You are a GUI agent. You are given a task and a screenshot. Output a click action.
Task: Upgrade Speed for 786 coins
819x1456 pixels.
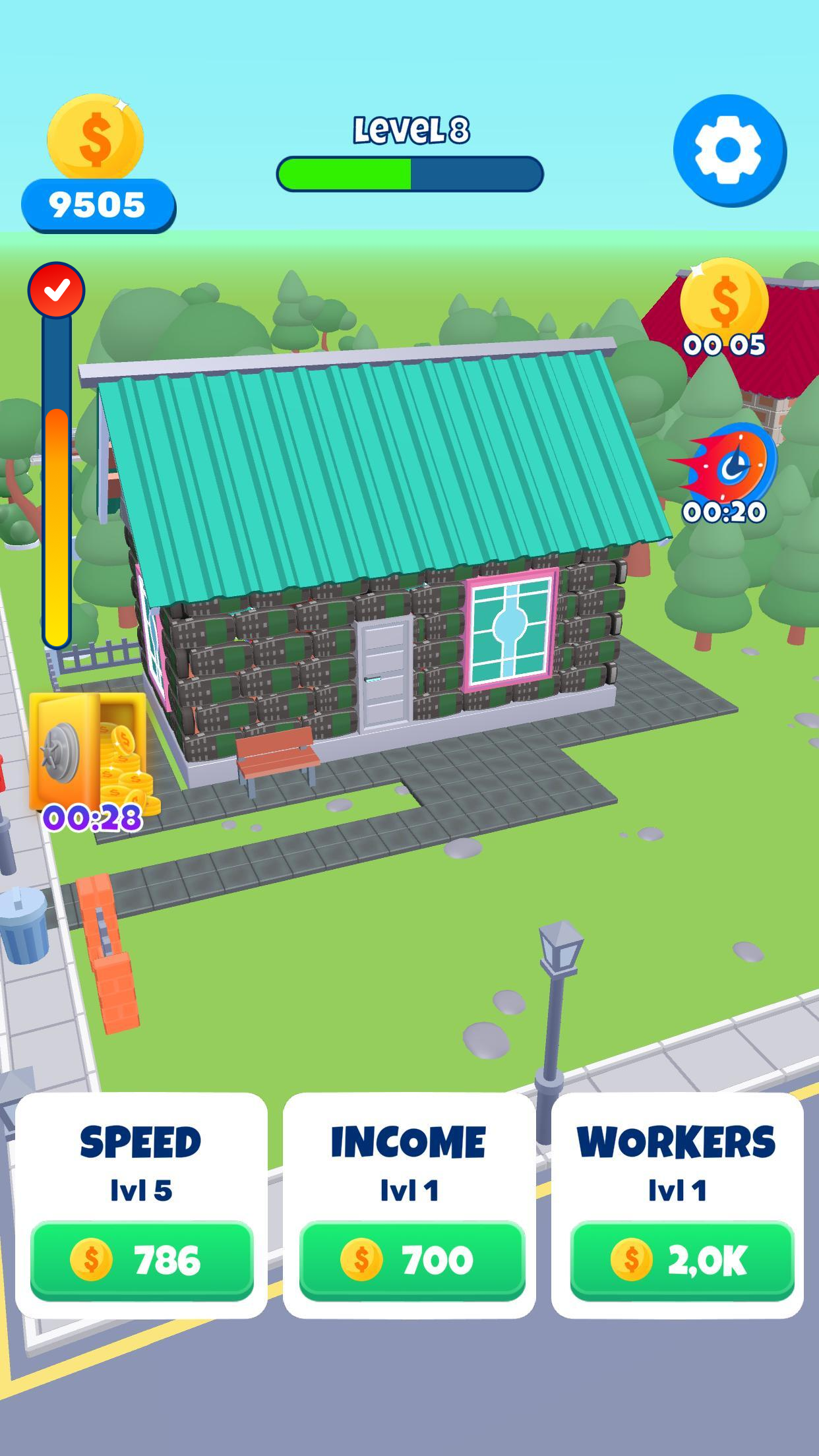[x=142, y=1260]
